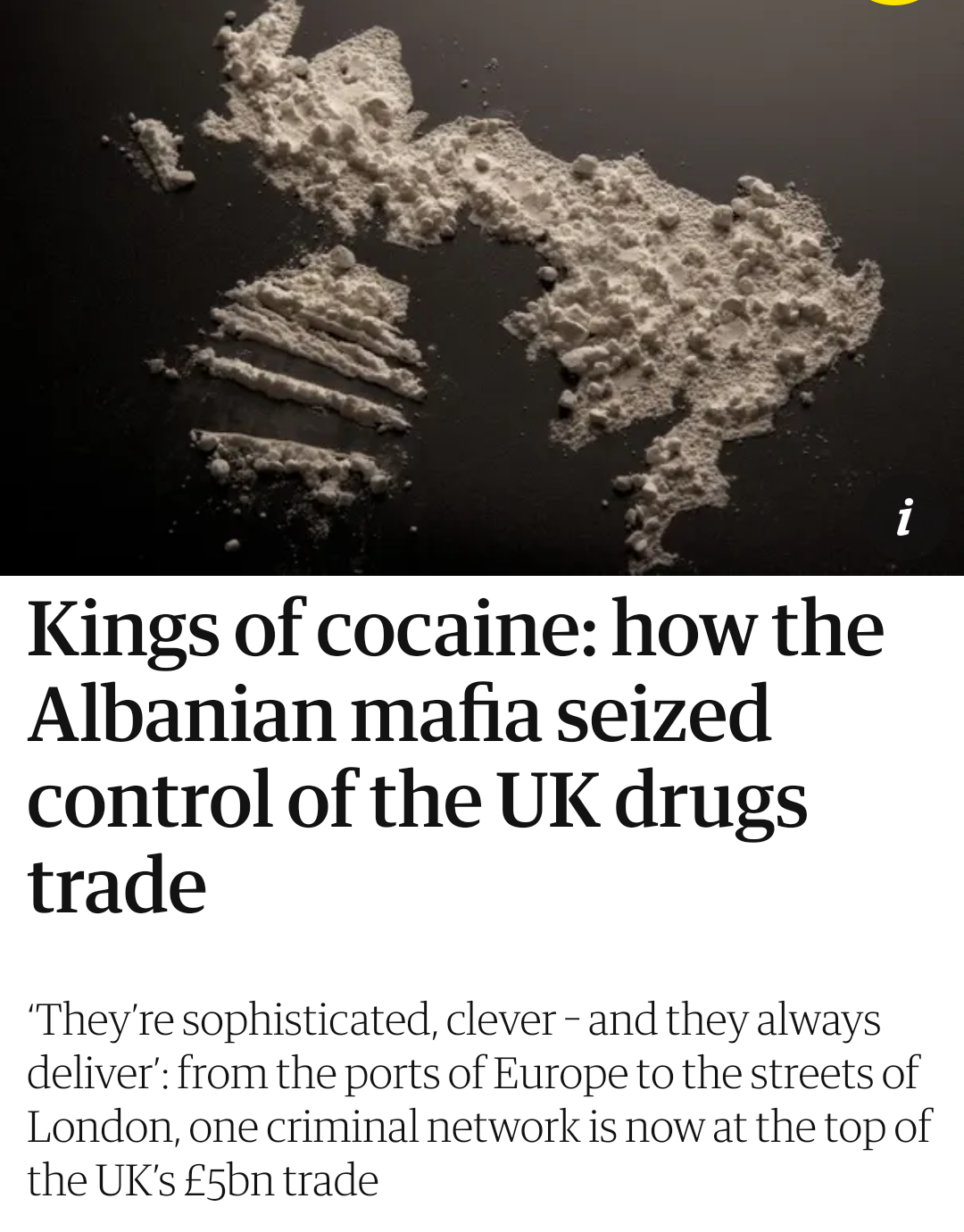This screenshot has height=1232, width=964.
Task: Show the photo caption info icon
Action: (904, 517)
